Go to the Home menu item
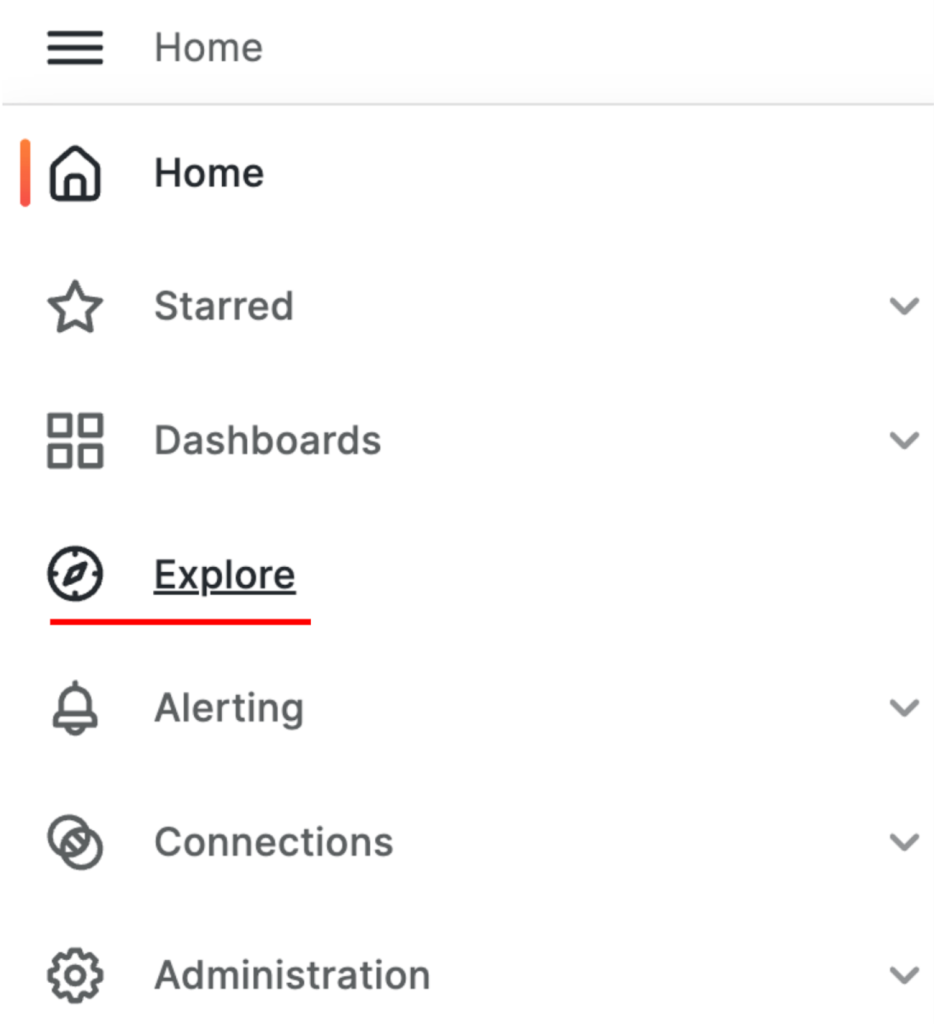Screen dimensions: 934x1024 (x=208, y=173)
